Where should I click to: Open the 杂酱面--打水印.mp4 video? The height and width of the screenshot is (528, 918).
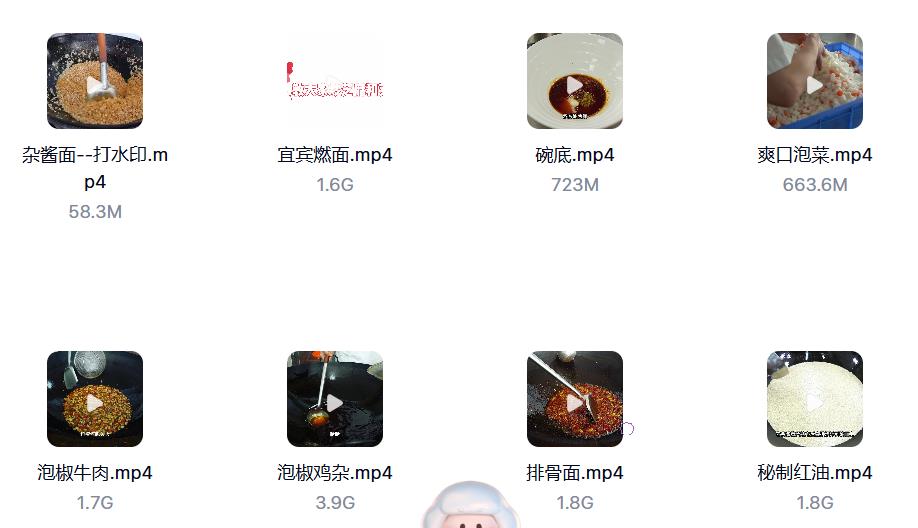coord(95,81)
